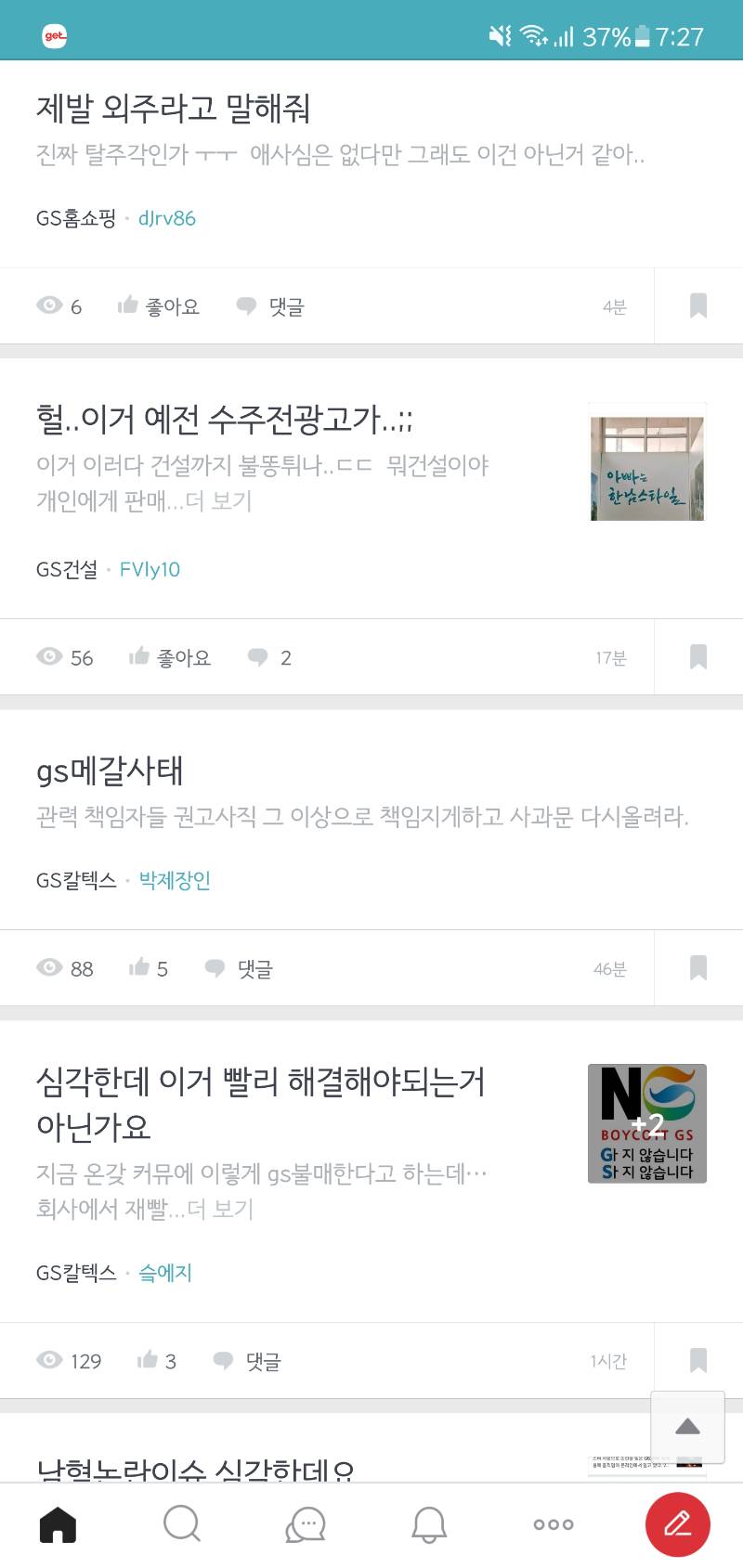This screenshot has height=1568, width=743.
Task: Comment on the 슼에지 post
Action: (247, 1361)
